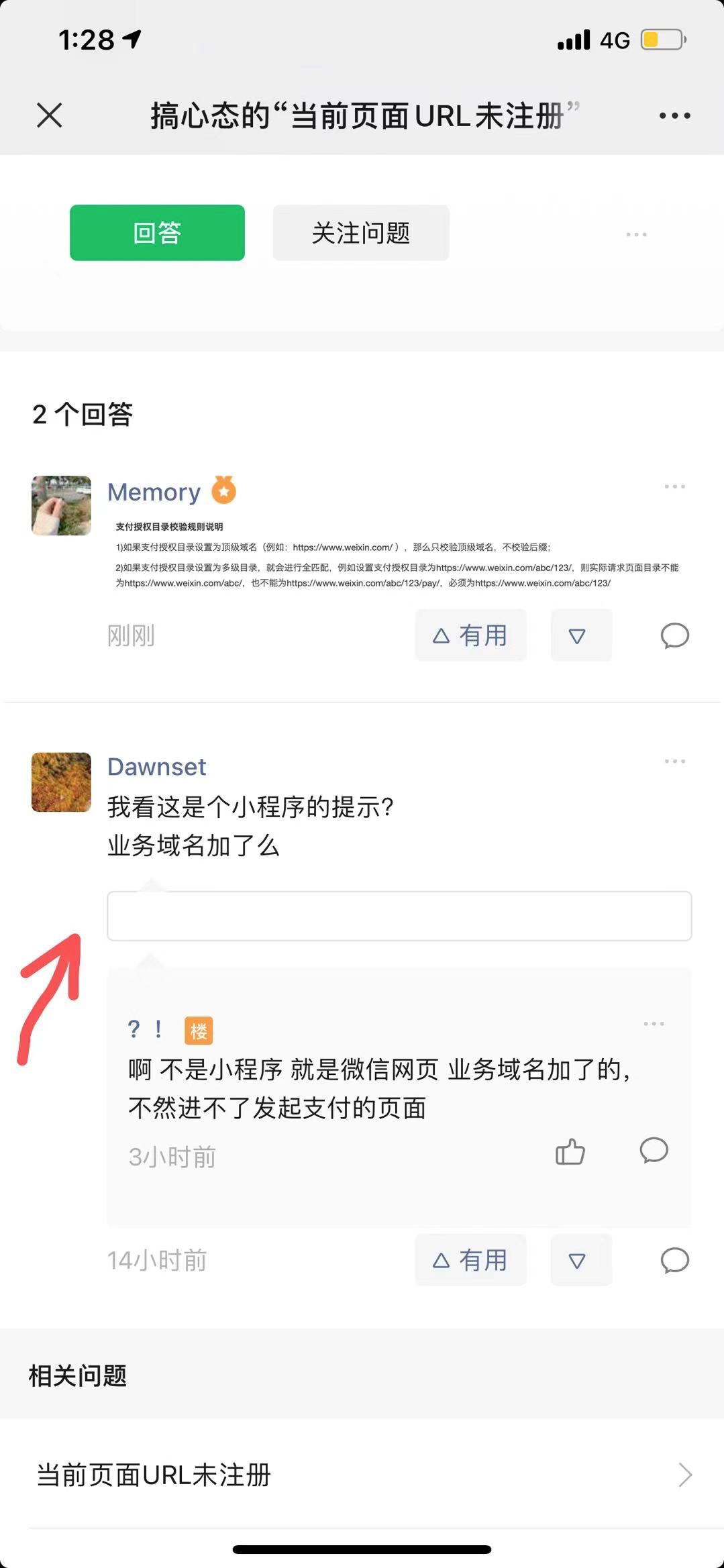Comment on Memory's answer

tap(674, 635)
